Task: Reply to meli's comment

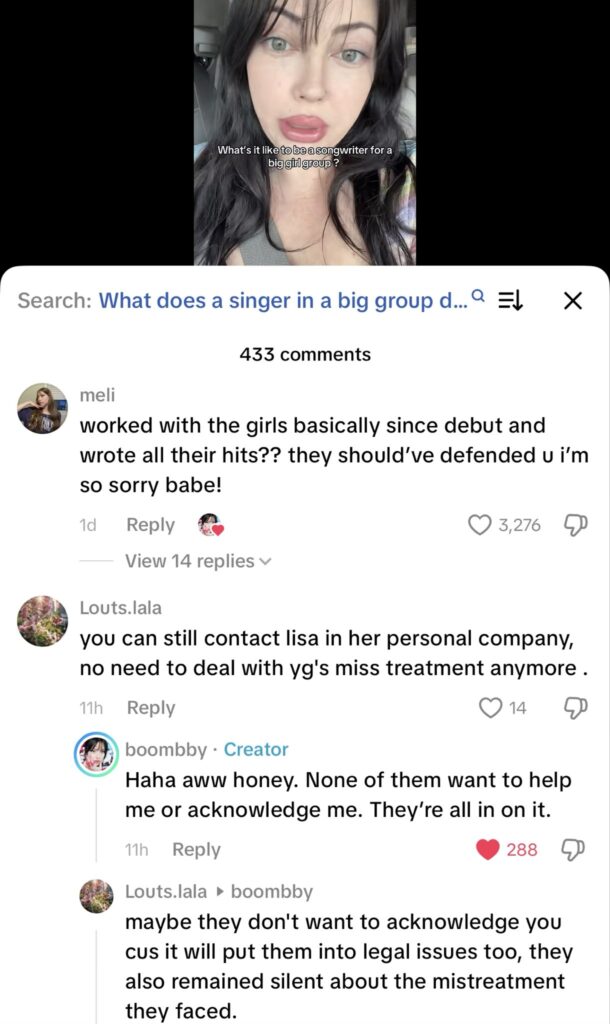Action: (150, 525)
